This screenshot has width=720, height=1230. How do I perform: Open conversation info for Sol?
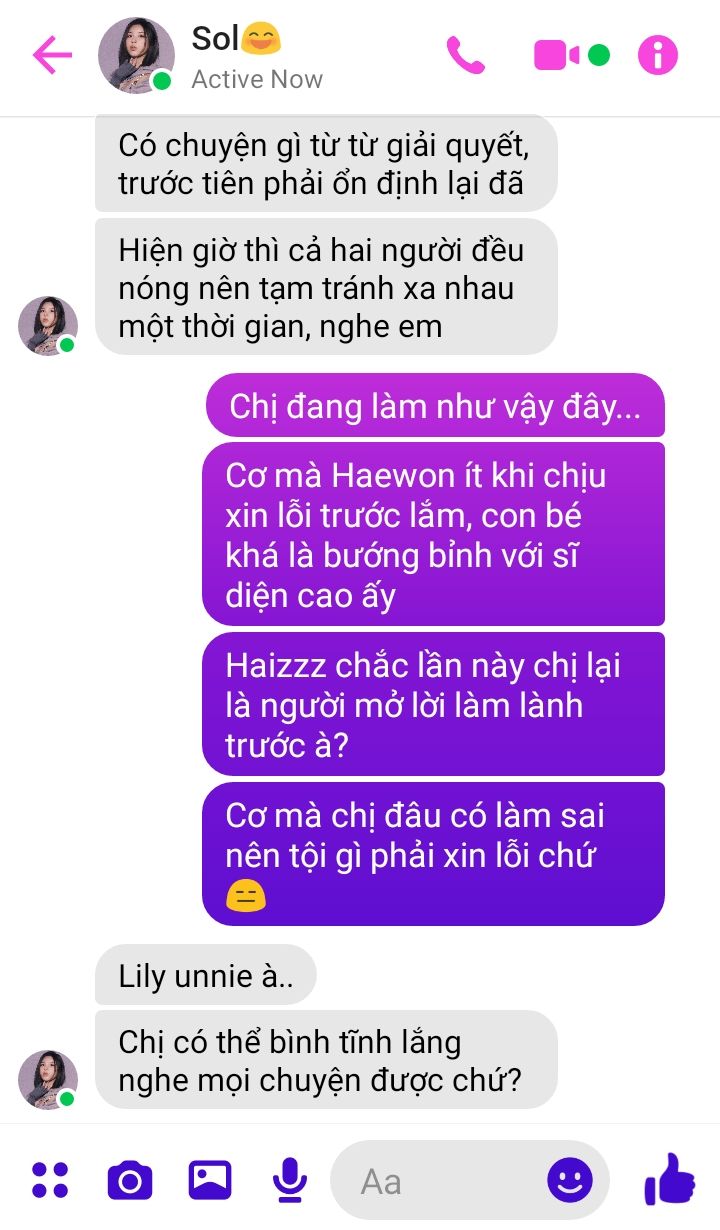coord(658,55)
